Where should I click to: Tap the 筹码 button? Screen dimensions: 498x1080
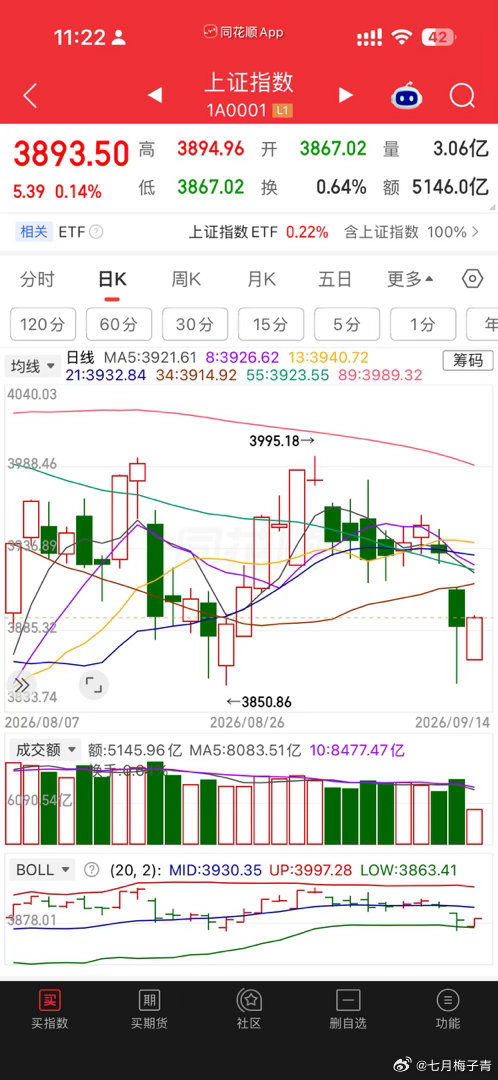[x=468, y=360]
